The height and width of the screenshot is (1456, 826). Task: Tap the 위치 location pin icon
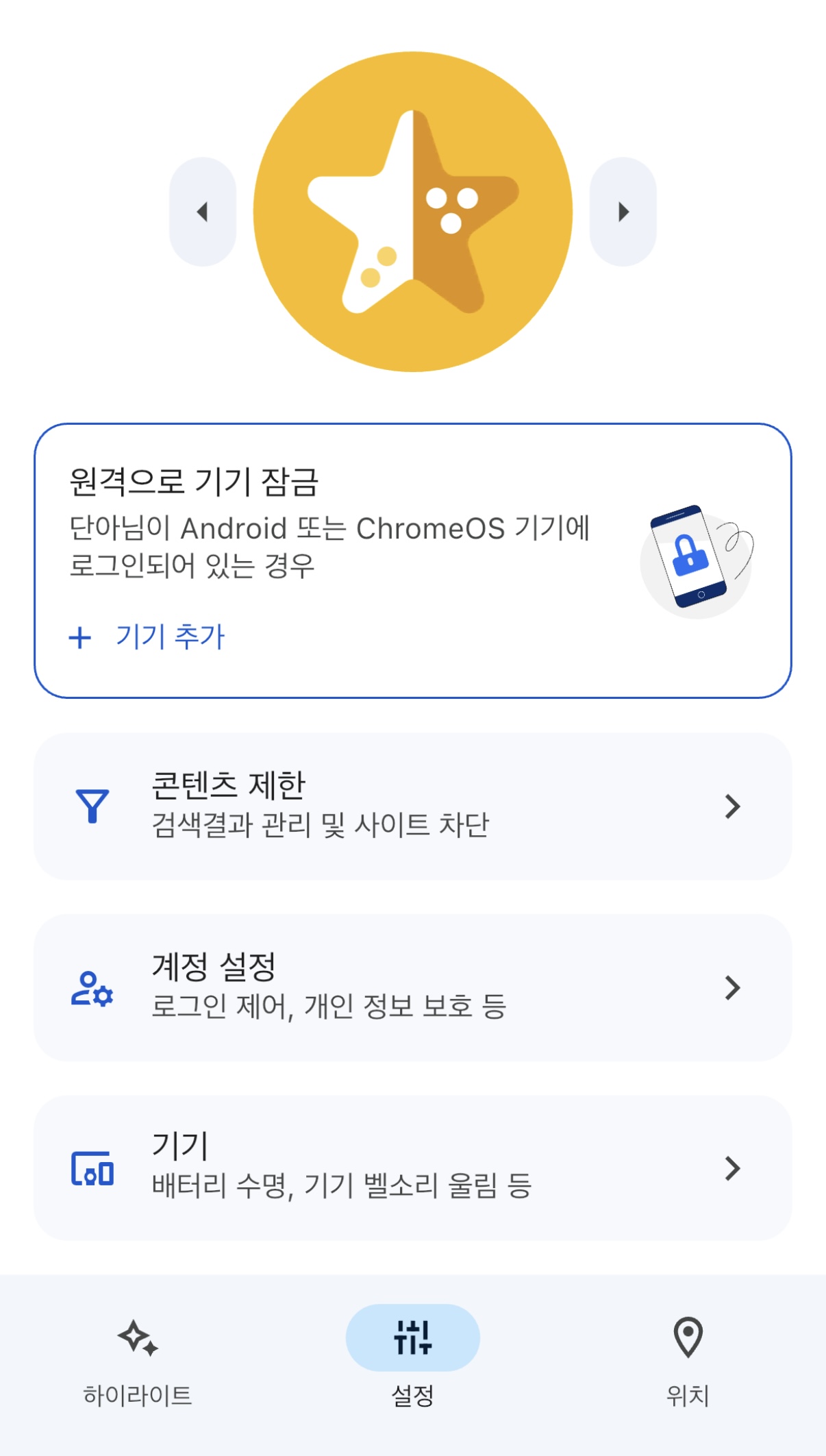tap(688, 1336)
